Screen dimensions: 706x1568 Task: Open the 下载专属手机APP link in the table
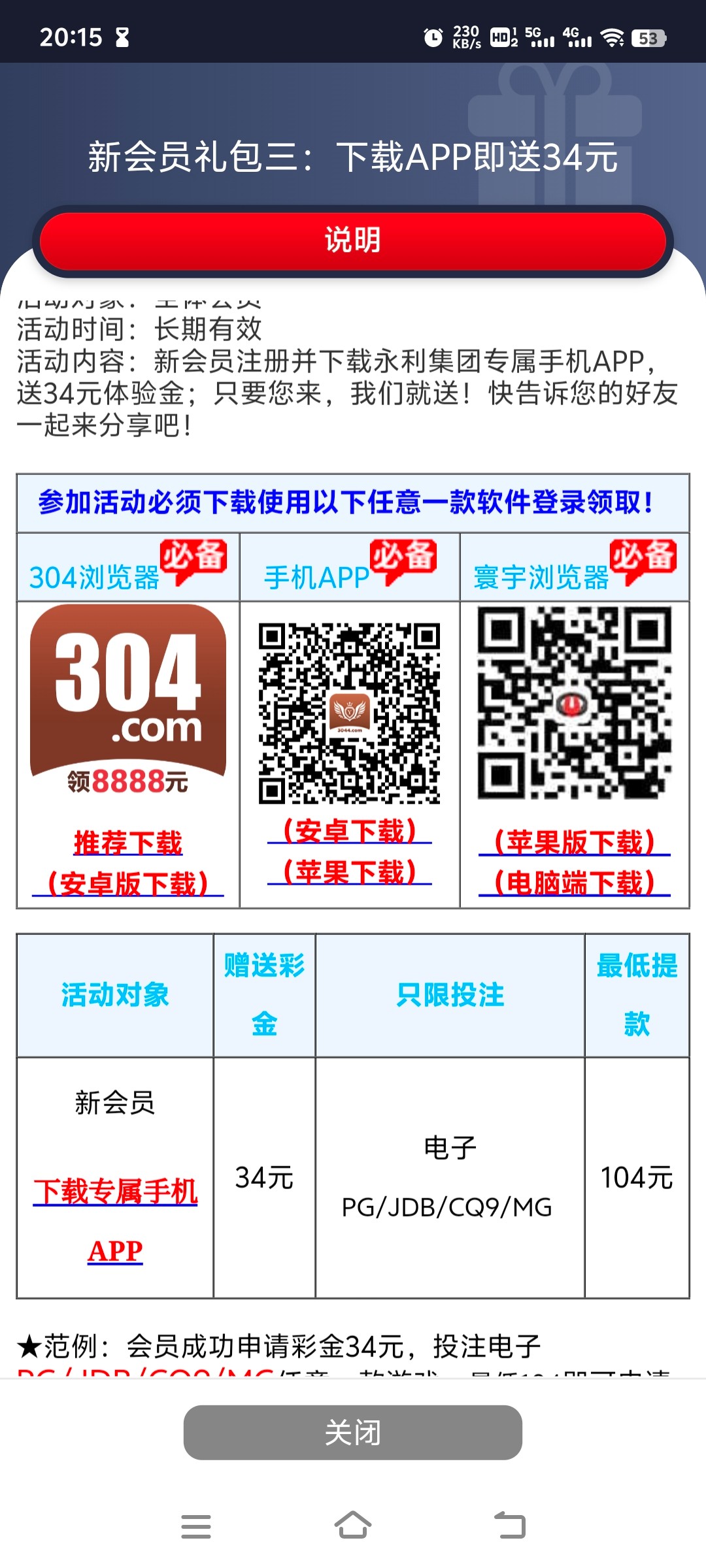coord(115,1192)
